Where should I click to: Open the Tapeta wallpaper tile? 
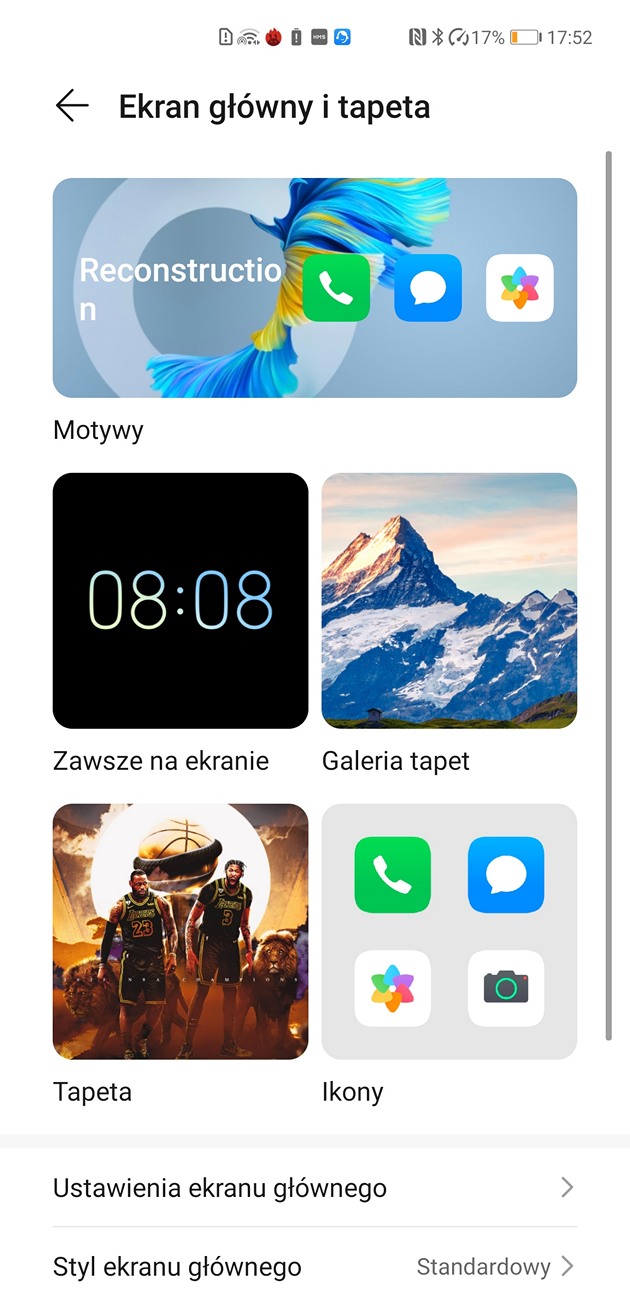tap(180, 931)
